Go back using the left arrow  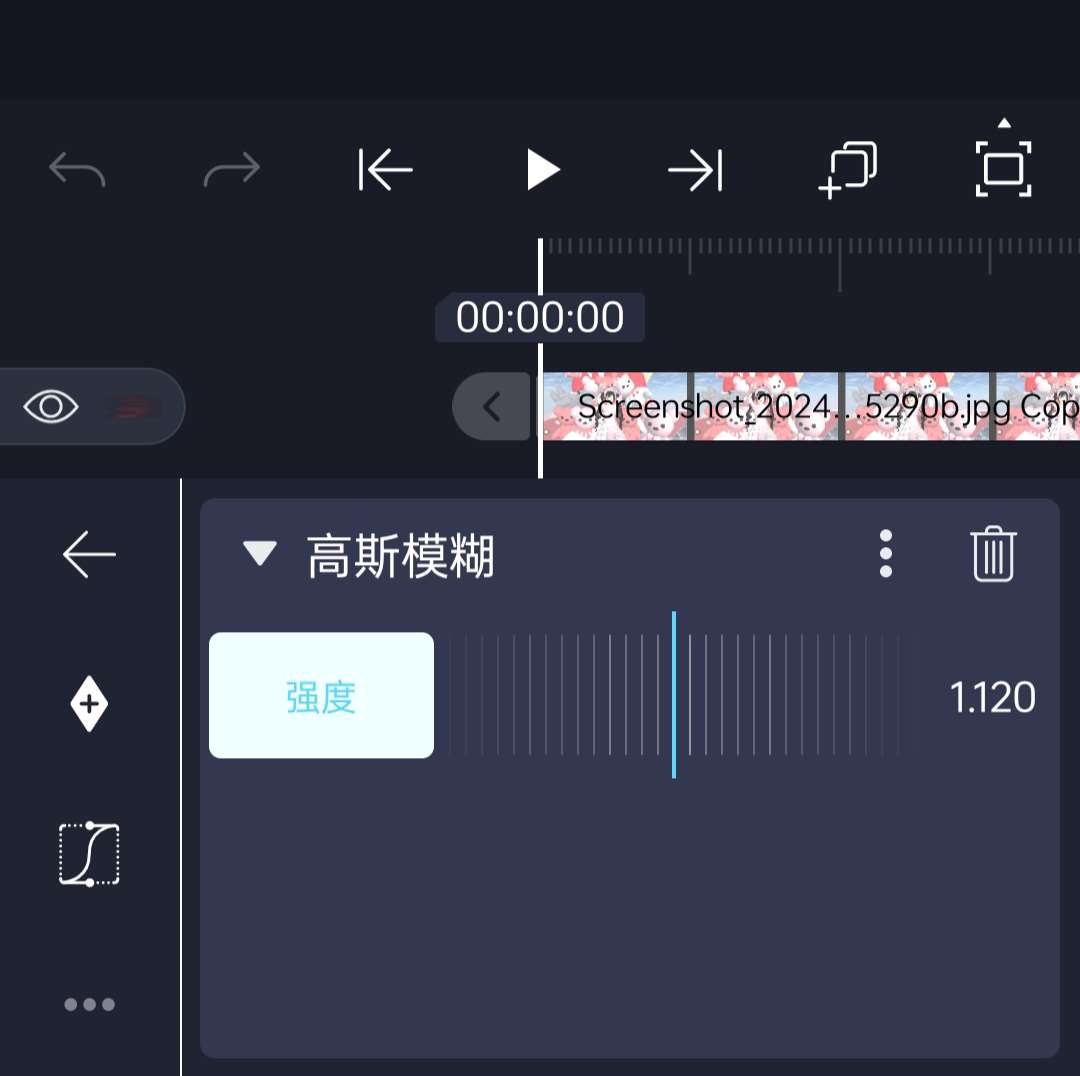[x=89, y=554]
